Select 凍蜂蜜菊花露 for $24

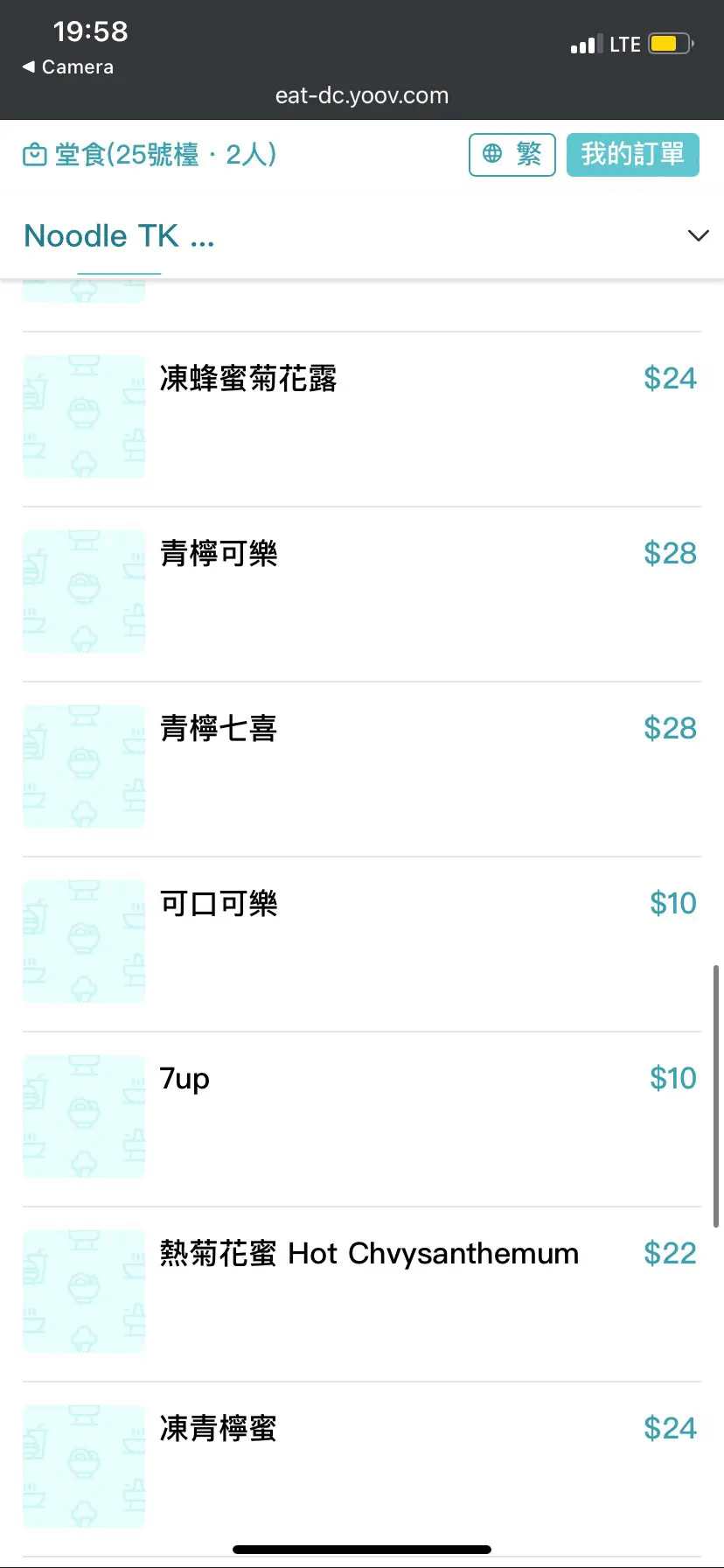pyautogui.click(x=362, y=418)
